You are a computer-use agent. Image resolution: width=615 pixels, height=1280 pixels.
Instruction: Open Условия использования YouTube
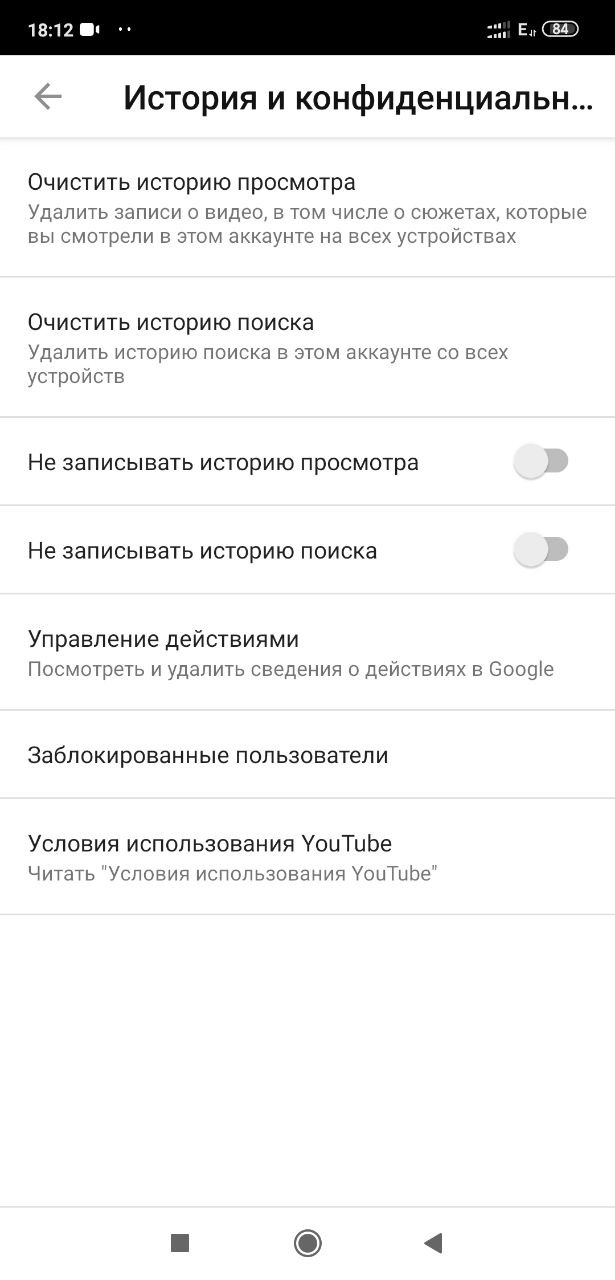click(x=307, y=857)
